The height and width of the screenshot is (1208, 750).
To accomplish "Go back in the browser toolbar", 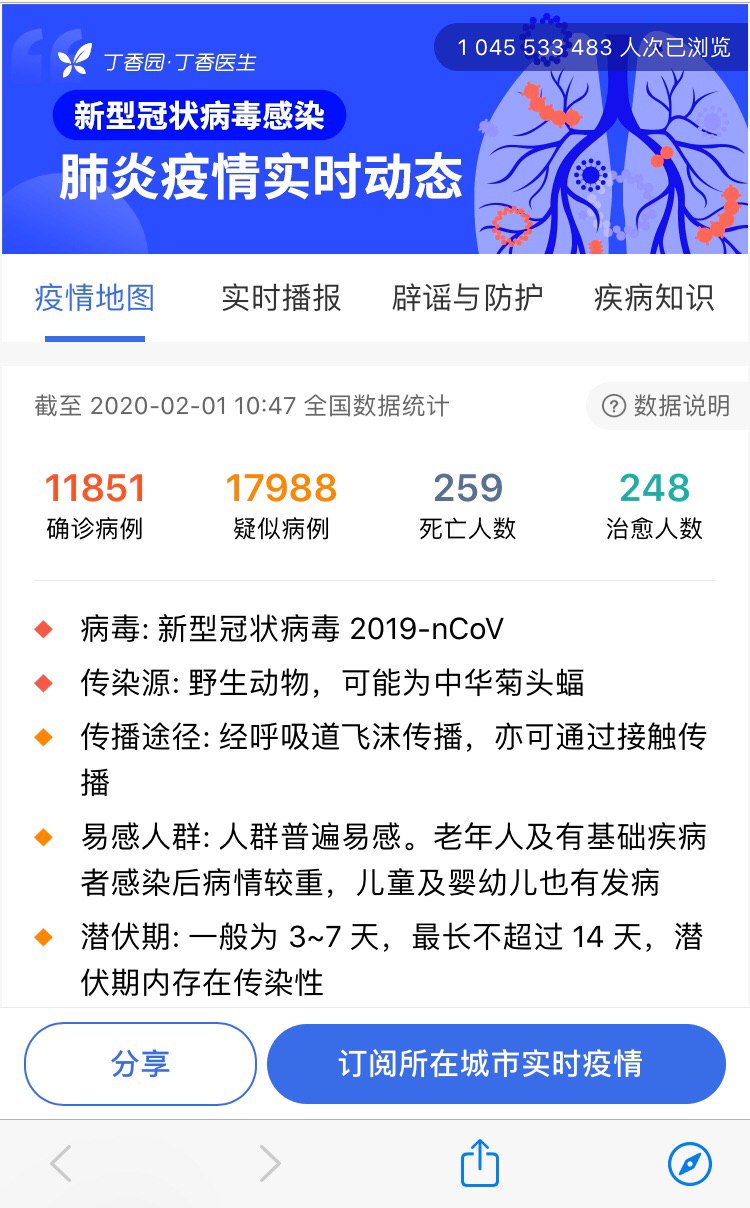I will 62,1164.
